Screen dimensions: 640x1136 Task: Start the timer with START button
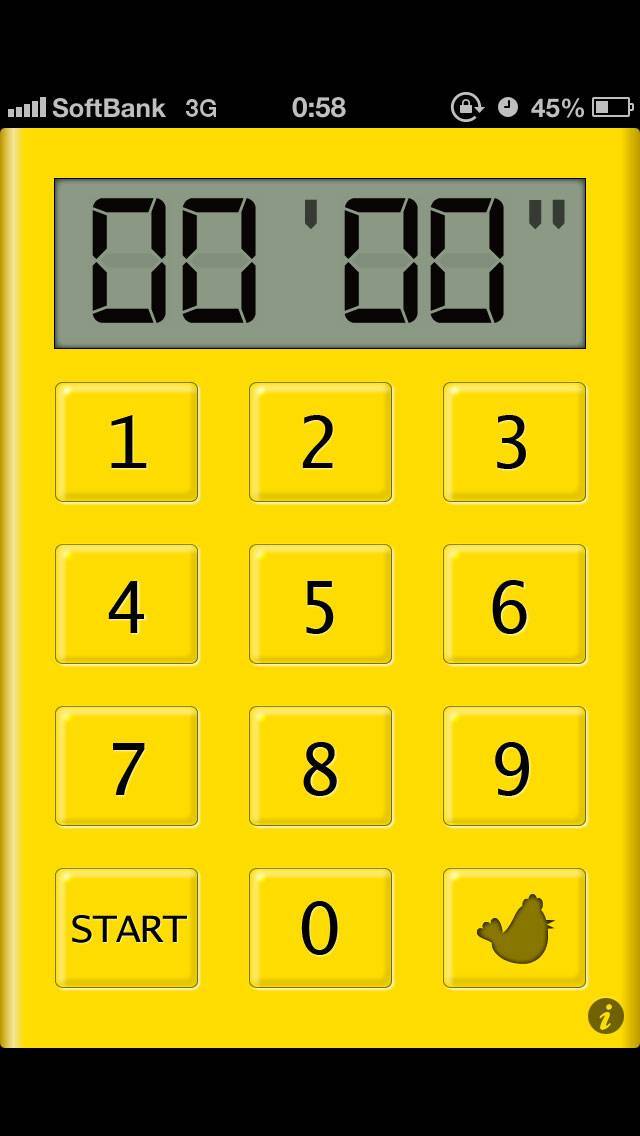(x=127, y=928)
